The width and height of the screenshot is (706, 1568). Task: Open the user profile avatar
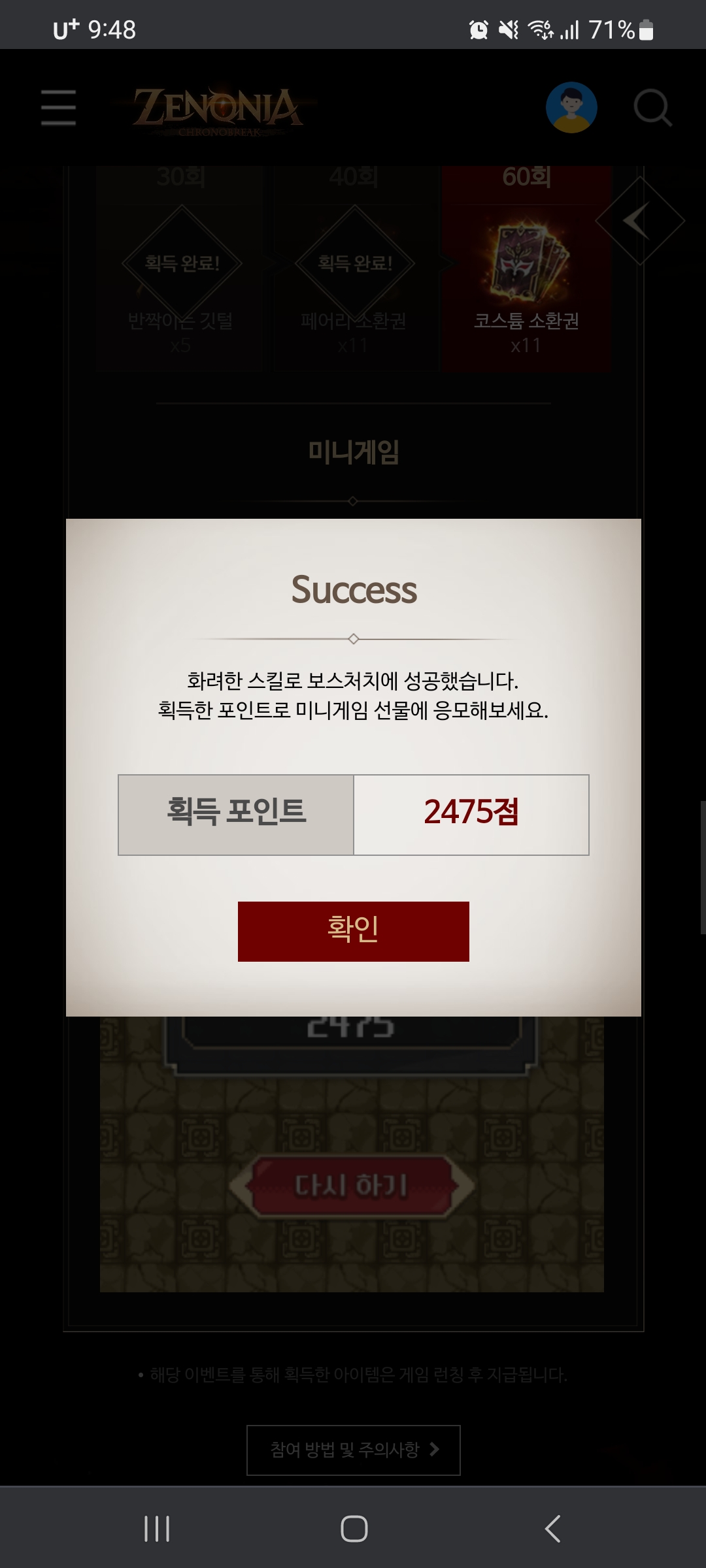click(x=571, y=107)
